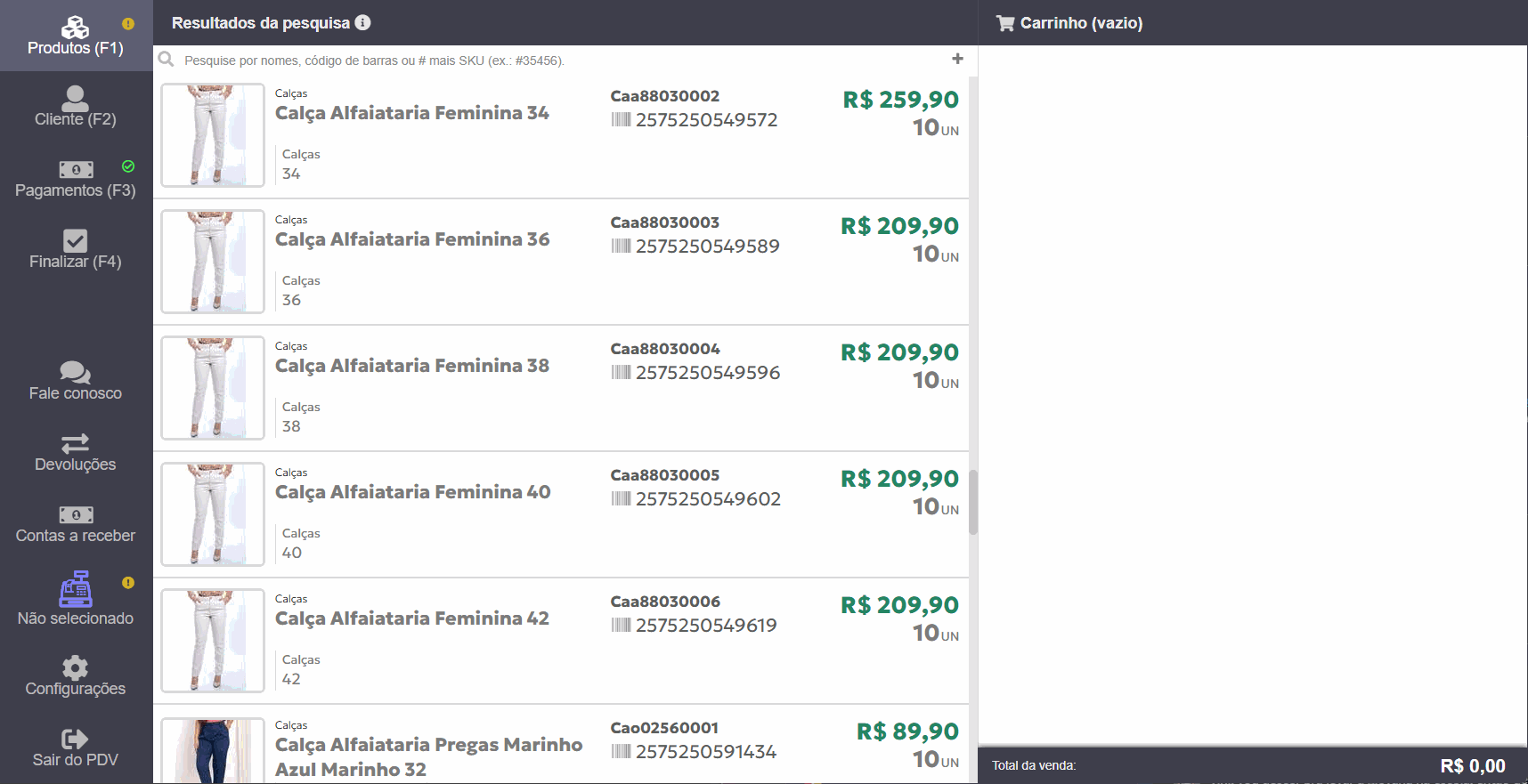Tap the plus icon beside search
Image resolution: width=1528 pixels, height=784 pixels.
[x=957, y=59]
